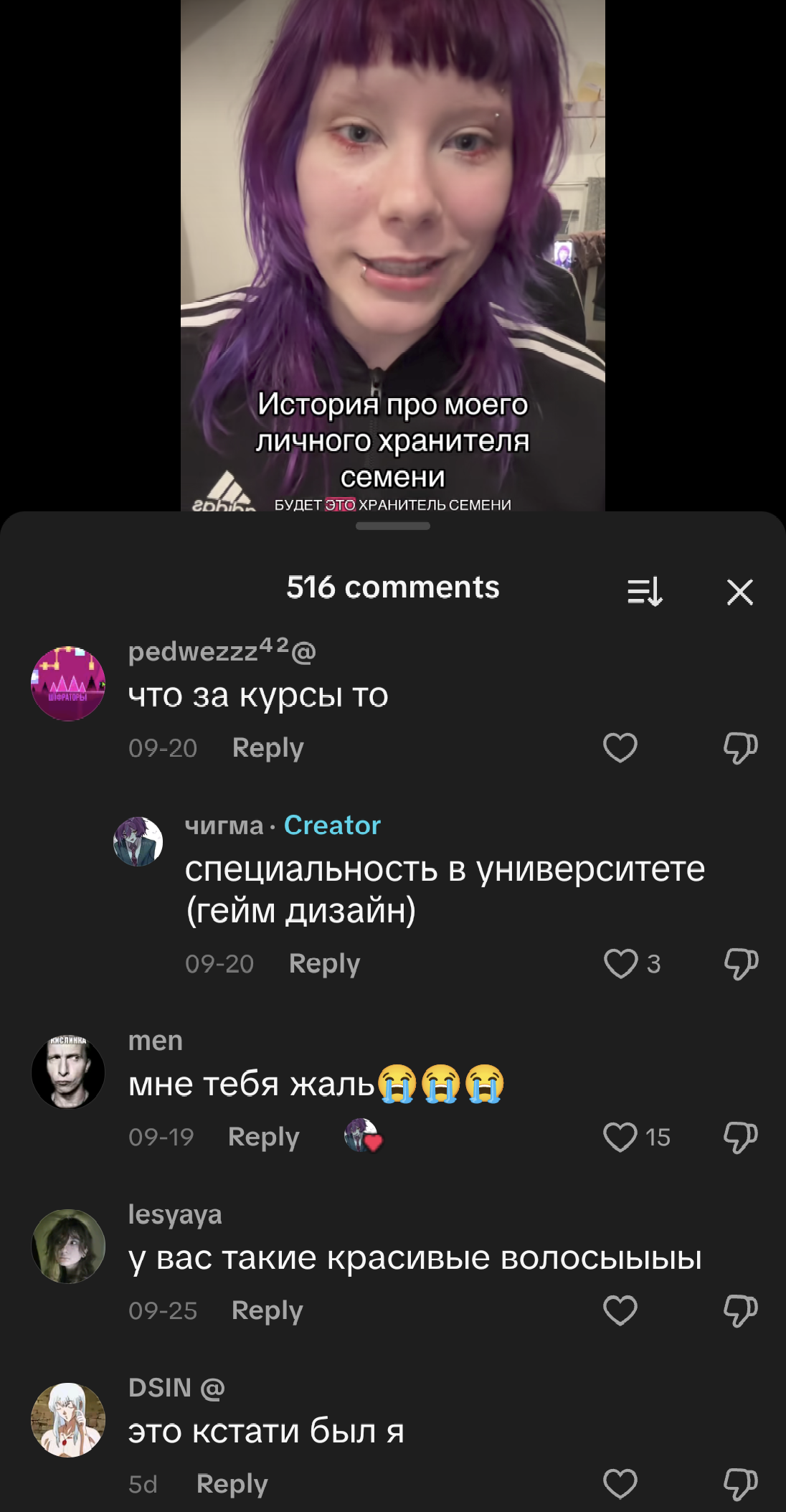This screenshot has width=786, height=1512.
Task: Like DSIN's comment
Action: pos(620,1484)
